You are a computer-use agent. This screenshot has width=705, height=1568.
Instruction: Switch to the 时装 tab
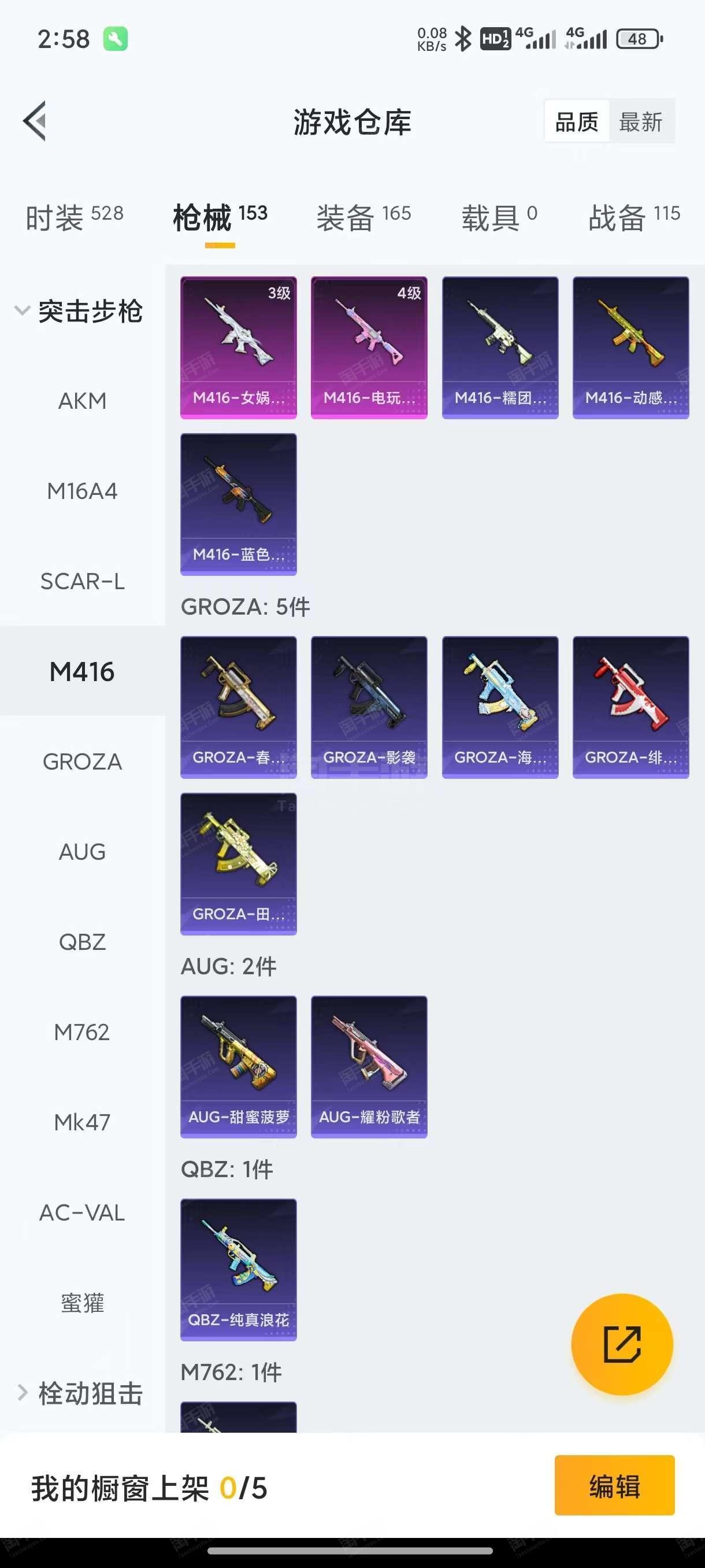click(x=74, y=217)
